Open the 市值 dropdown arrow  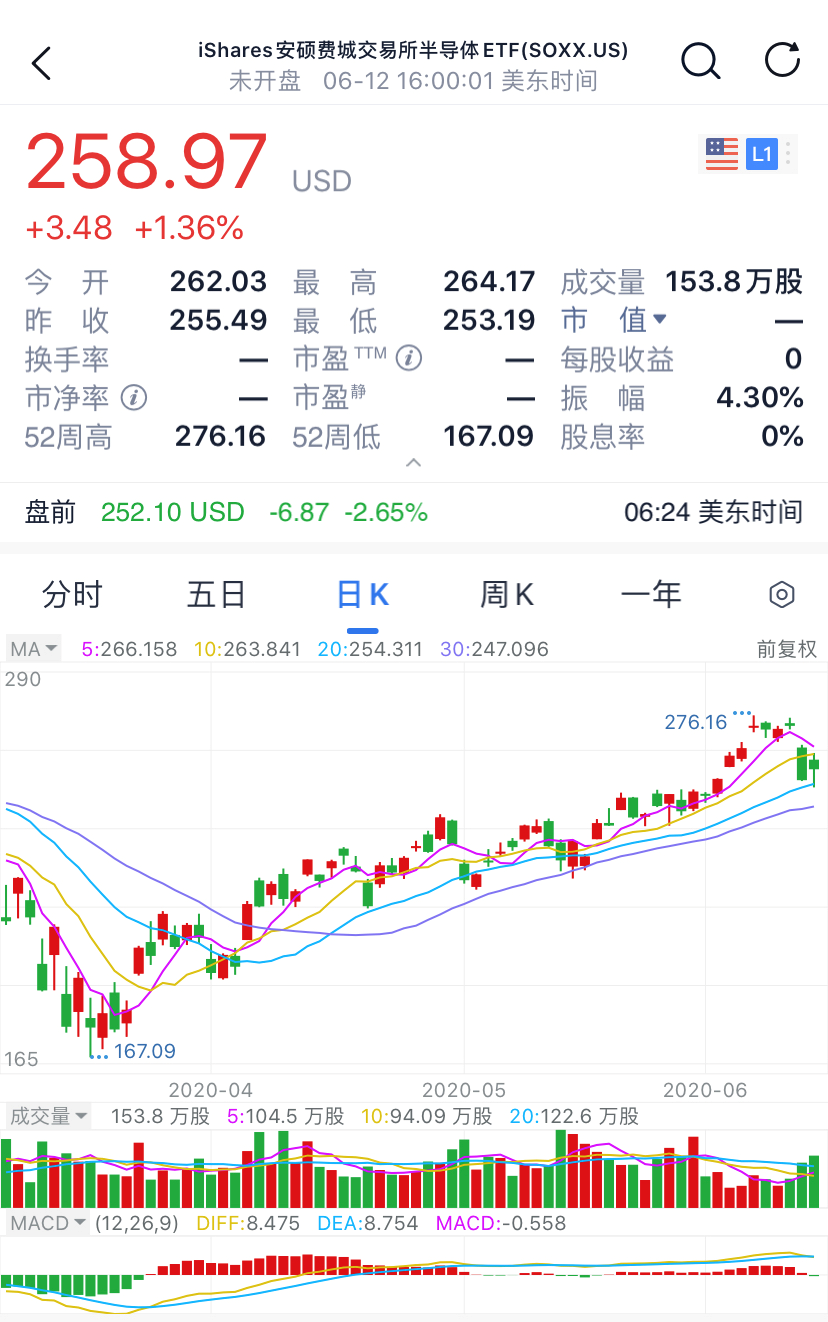659,320
